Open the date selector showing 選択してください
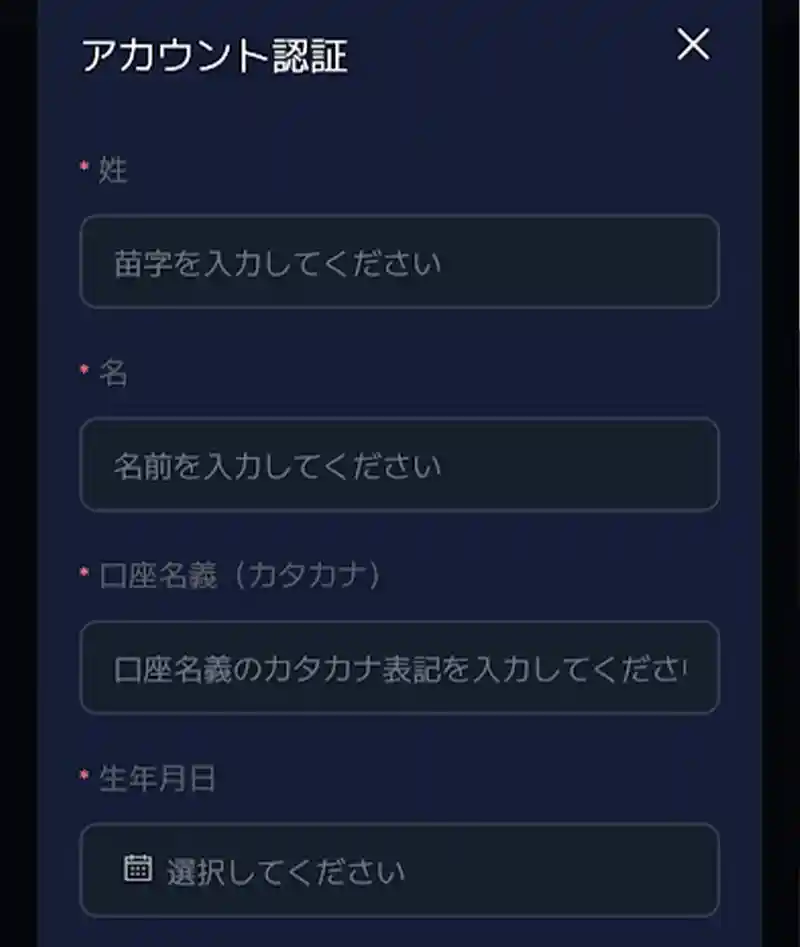 click(400, 870)
